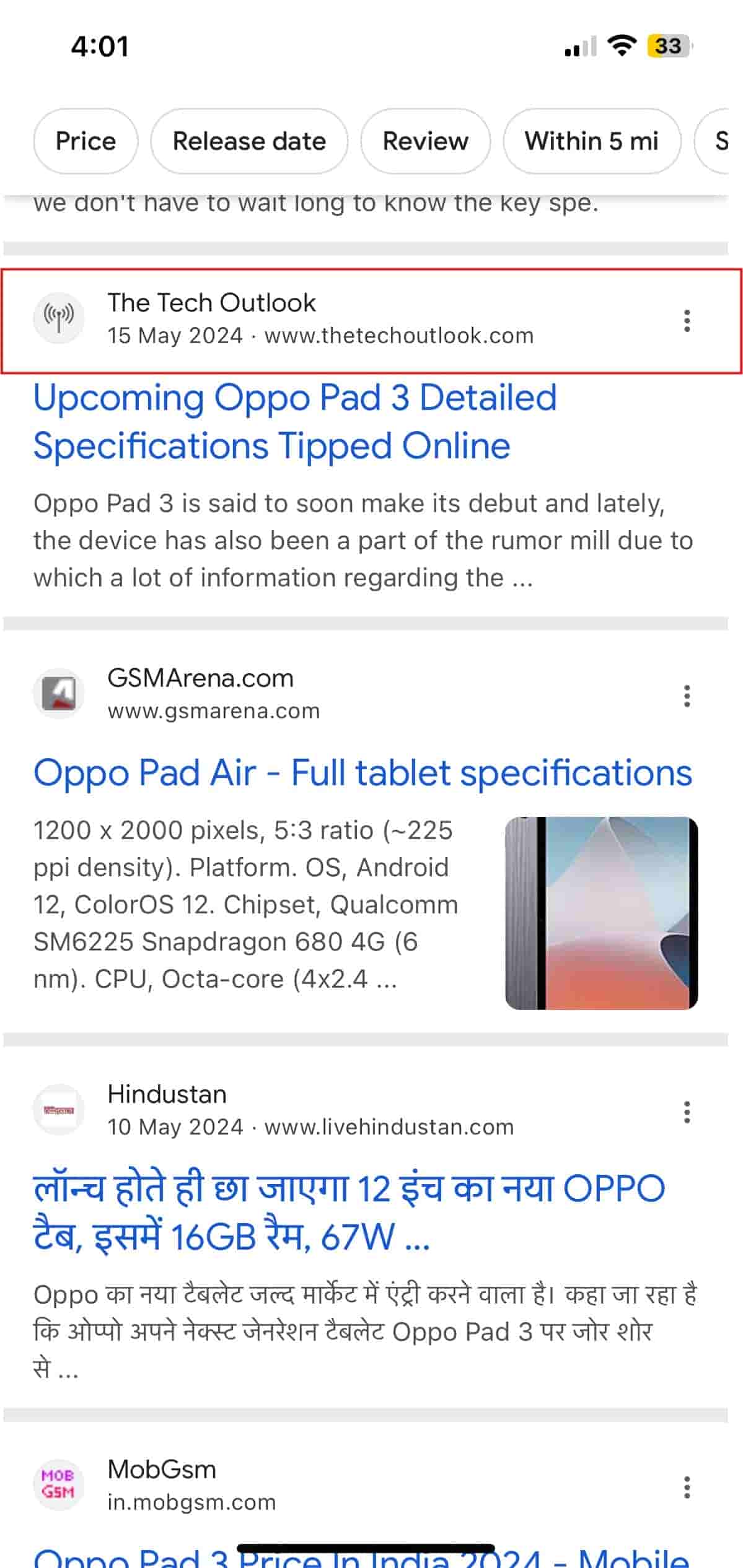Viewport: 743px width, 1568px height.
Task: Select the Price filter chip
Action: (x=86, y=141)
